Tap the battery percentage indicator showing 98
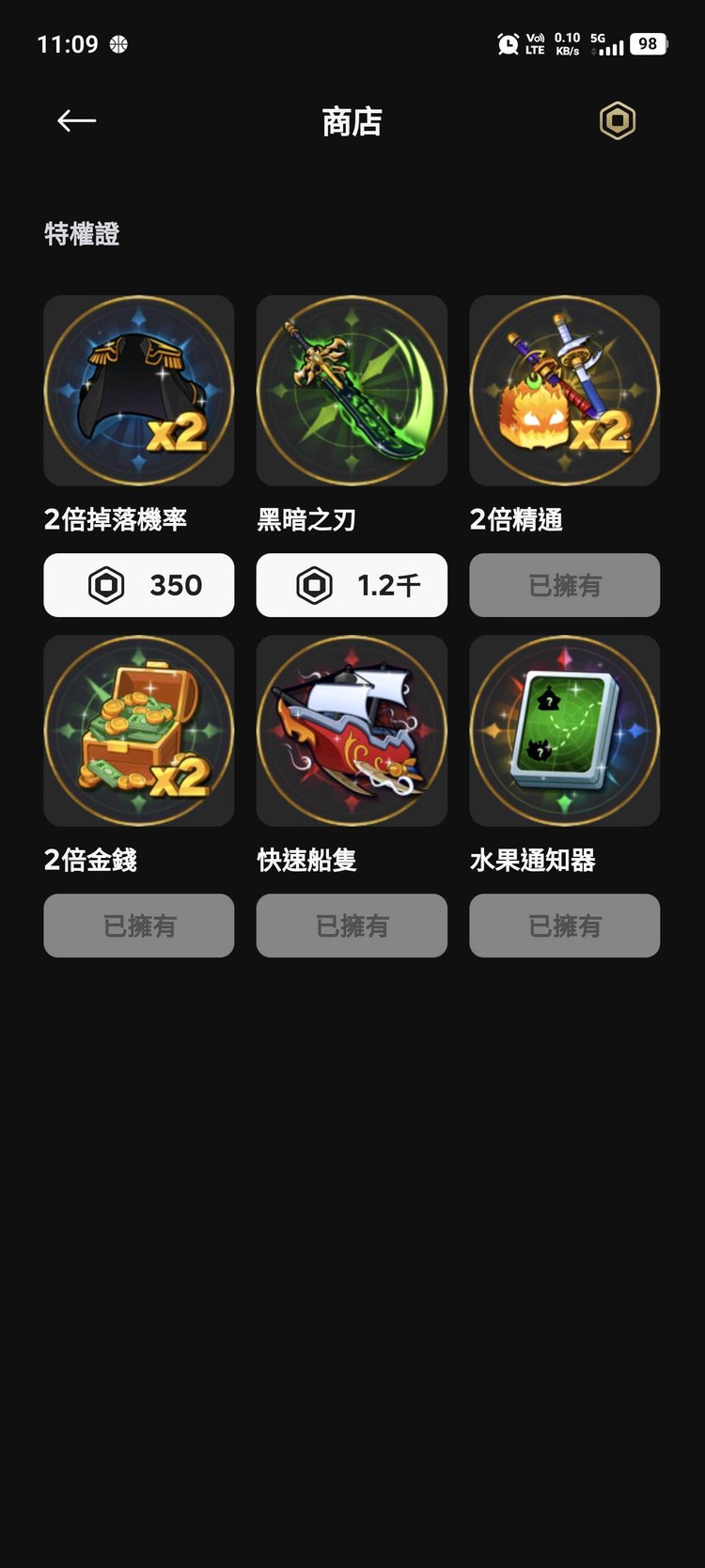The width and height of the screenshot is (705, 1568). [x=647, y=43]
